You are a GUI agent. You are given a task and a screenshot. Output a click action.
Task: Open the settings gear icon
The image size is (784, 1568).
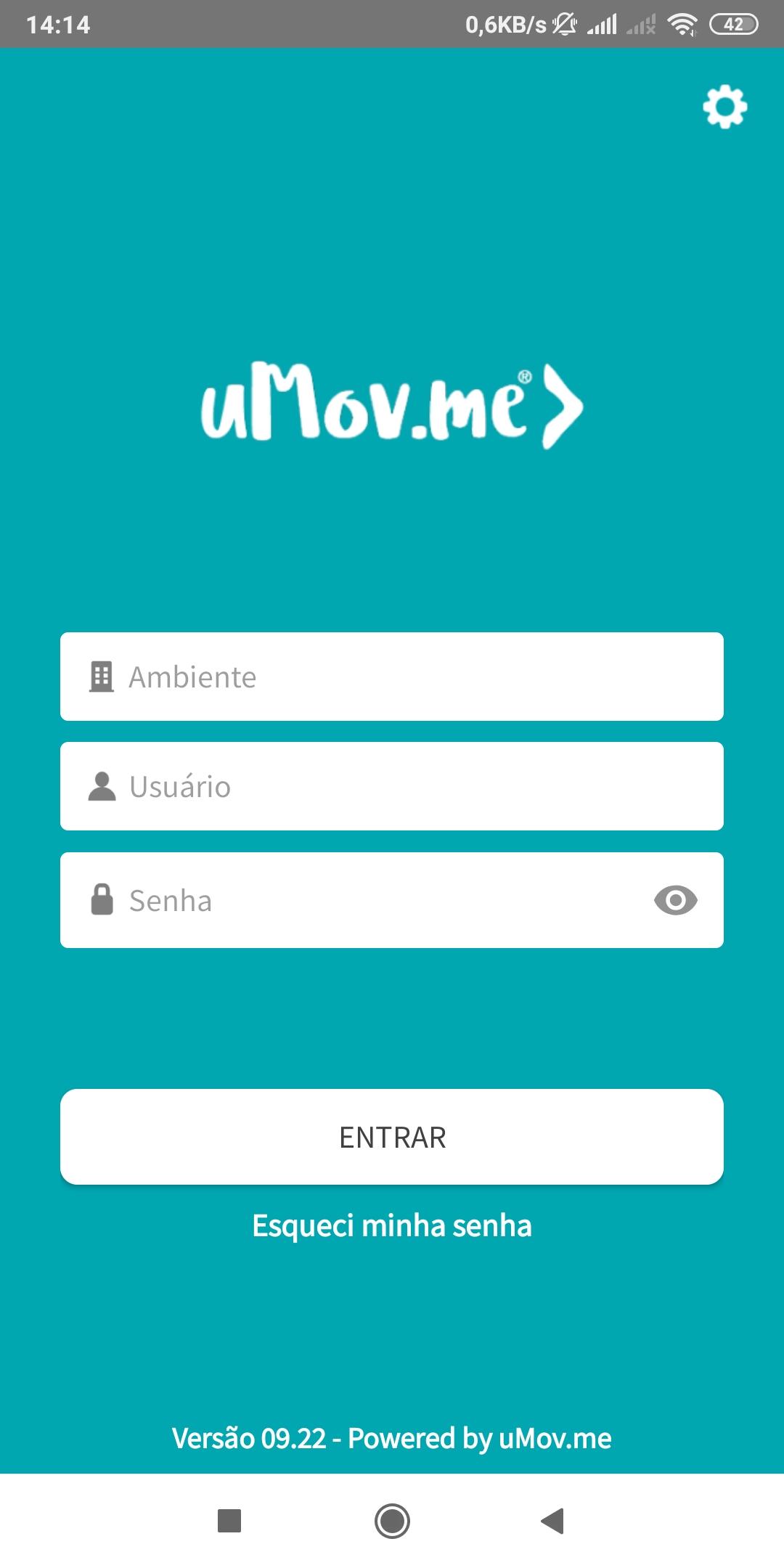tap(724, 107)
